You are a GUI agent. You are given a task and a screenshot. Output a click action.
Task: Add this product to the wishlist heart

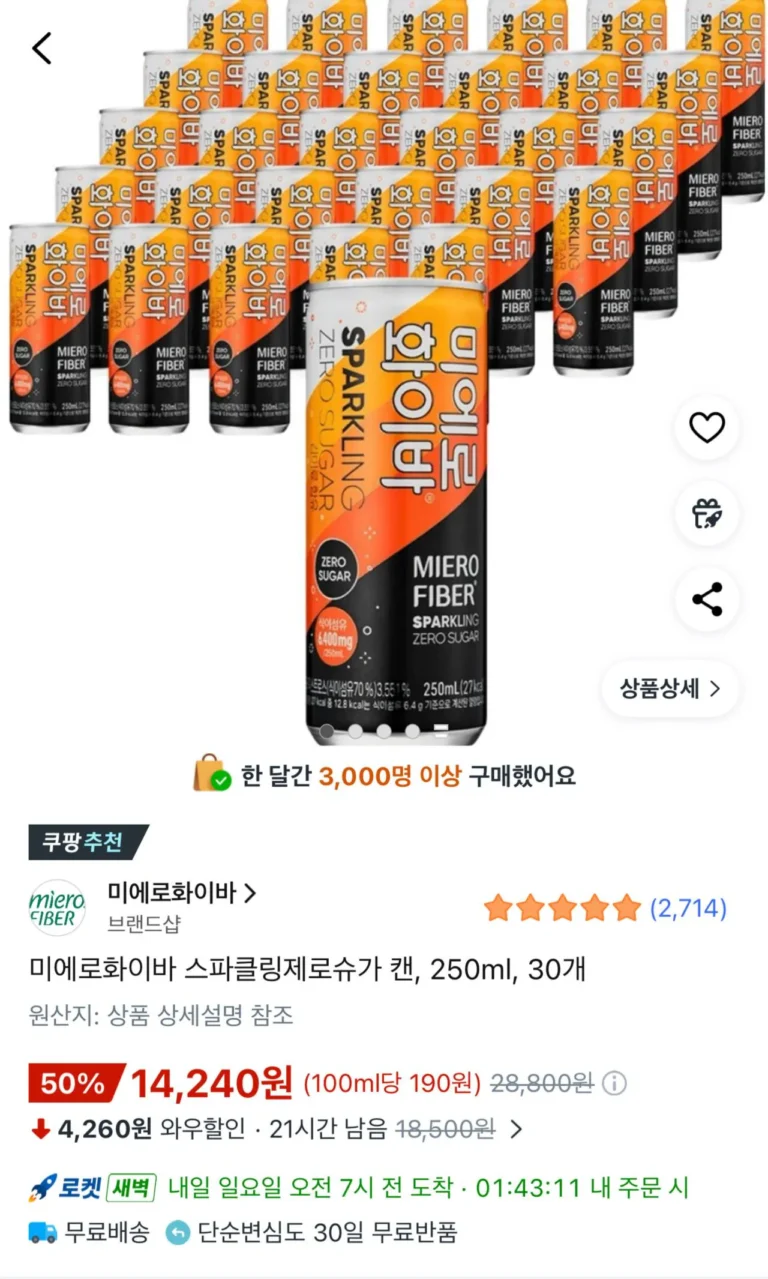pyautogui.click(x=706, y=428)
